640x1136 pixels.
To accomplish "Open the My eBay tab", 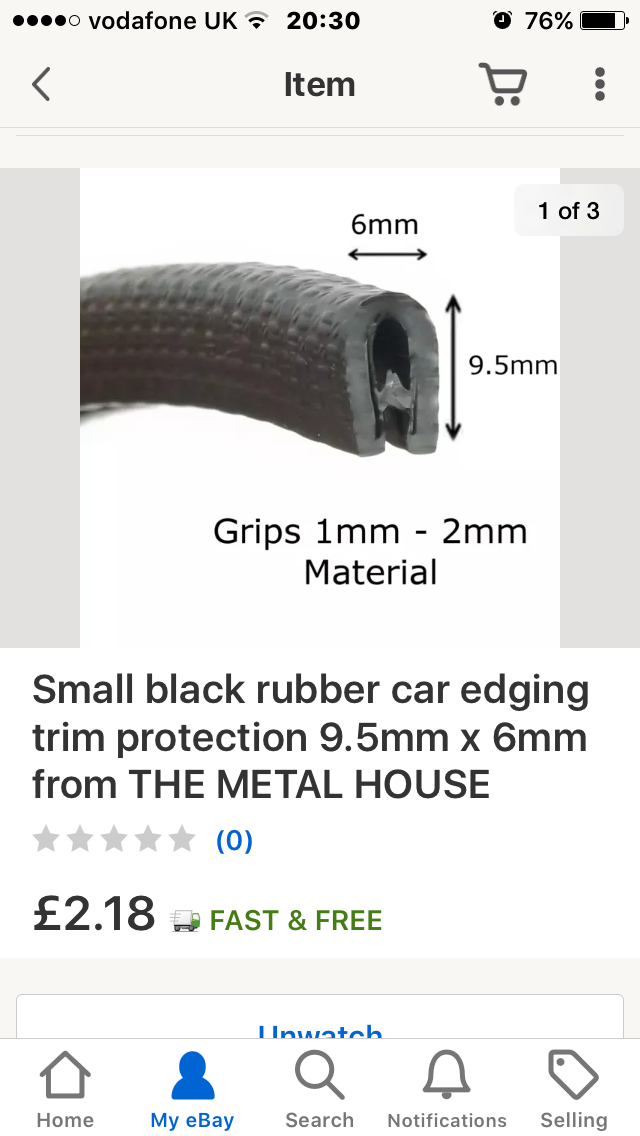I will 192,1090.
